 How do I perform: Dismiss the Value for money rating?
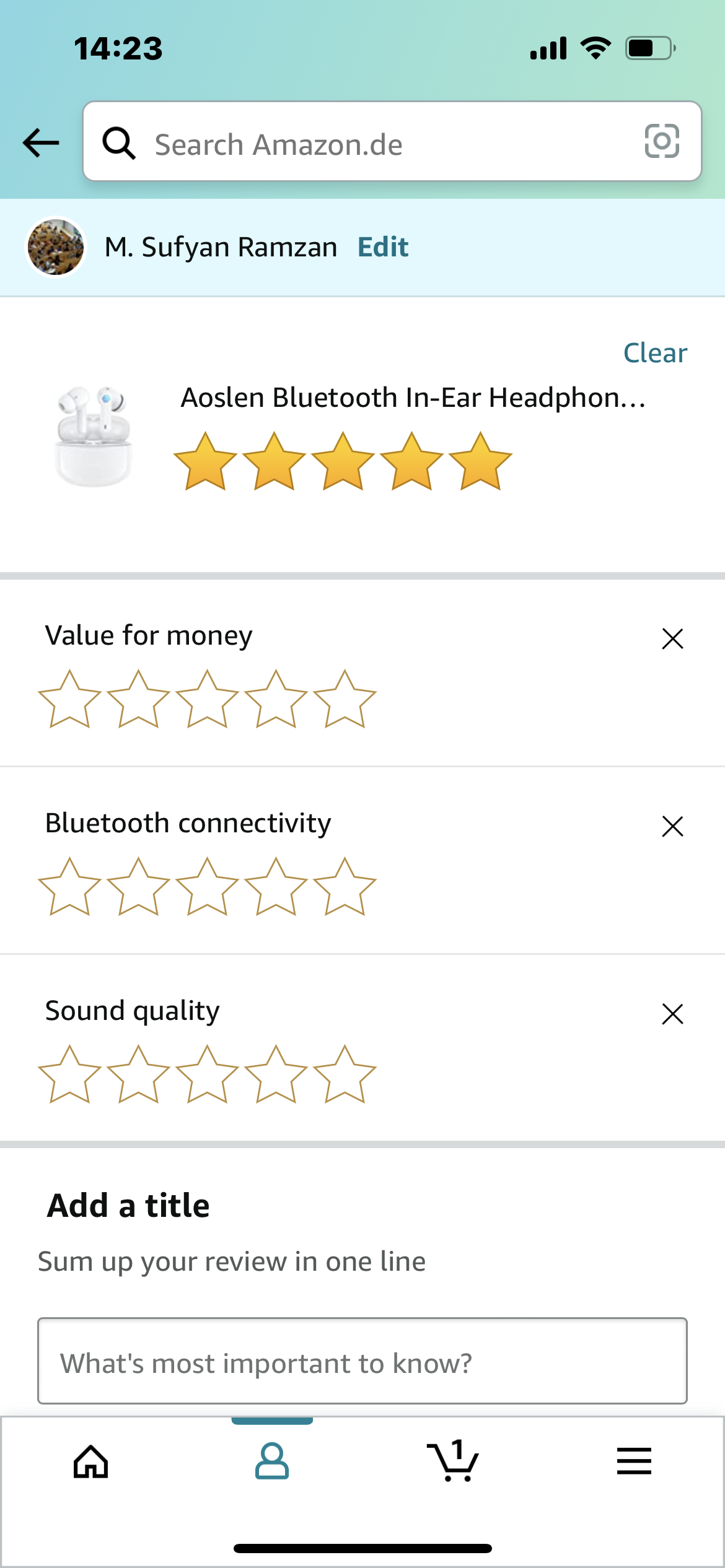click(672, 638)
